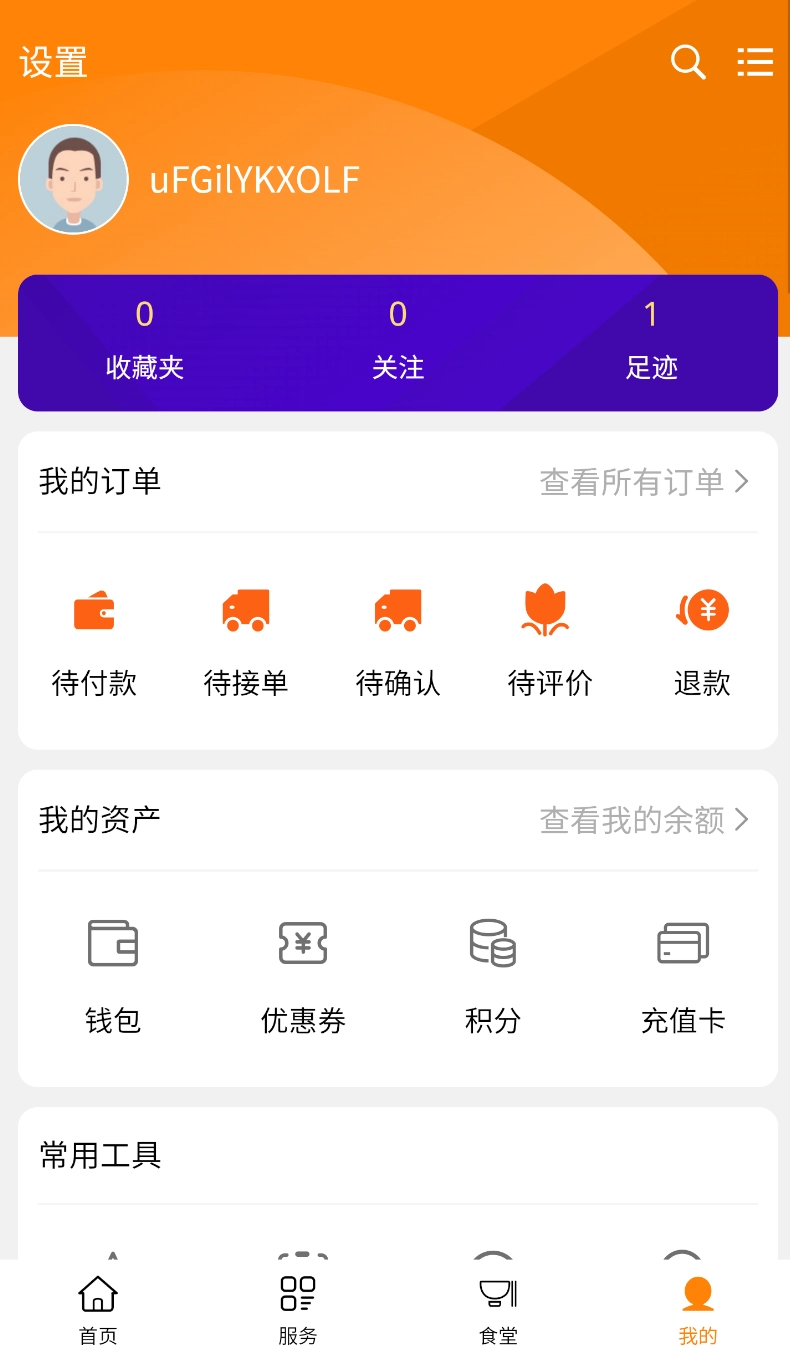Open 充值卡 recharge cards
The height and width of the screenshot is (1349, 790).
pyautogui.click(x=683, y=975)
